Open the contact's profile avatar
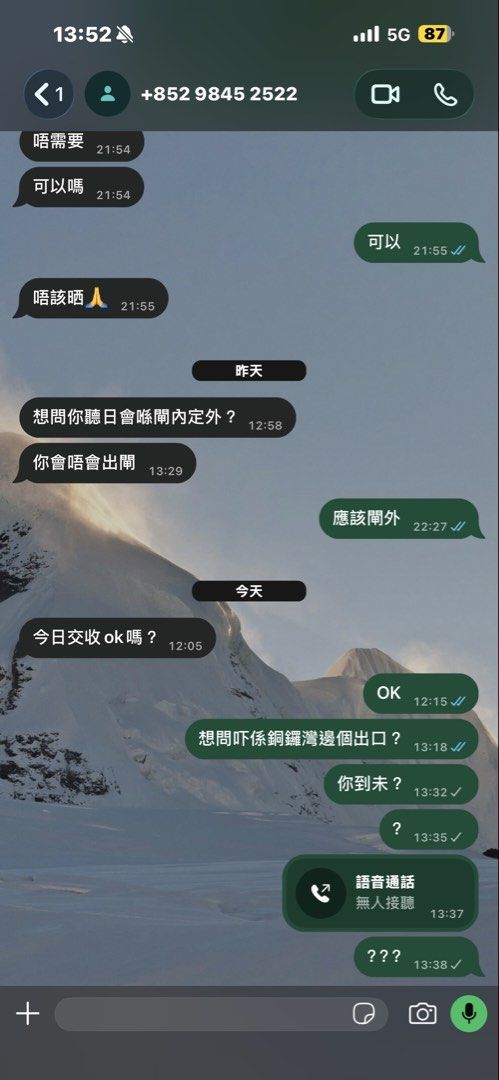The height and width of the screenshot is (1080, 499). (x=108, y=94)
